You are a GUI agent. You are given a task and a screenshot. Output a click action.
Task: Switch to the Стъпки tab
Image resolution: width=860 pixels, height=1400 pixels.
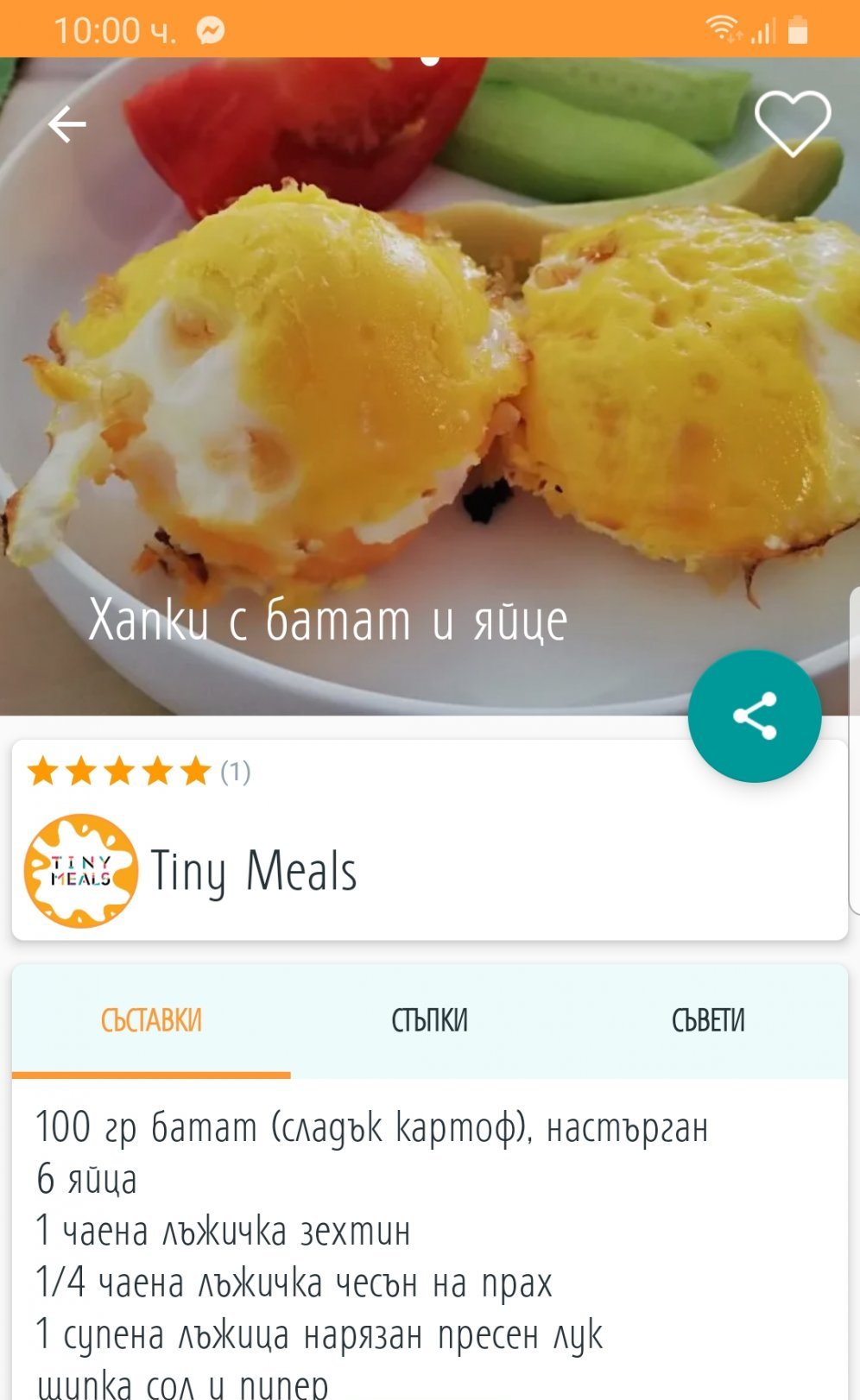click(429, 1020)
